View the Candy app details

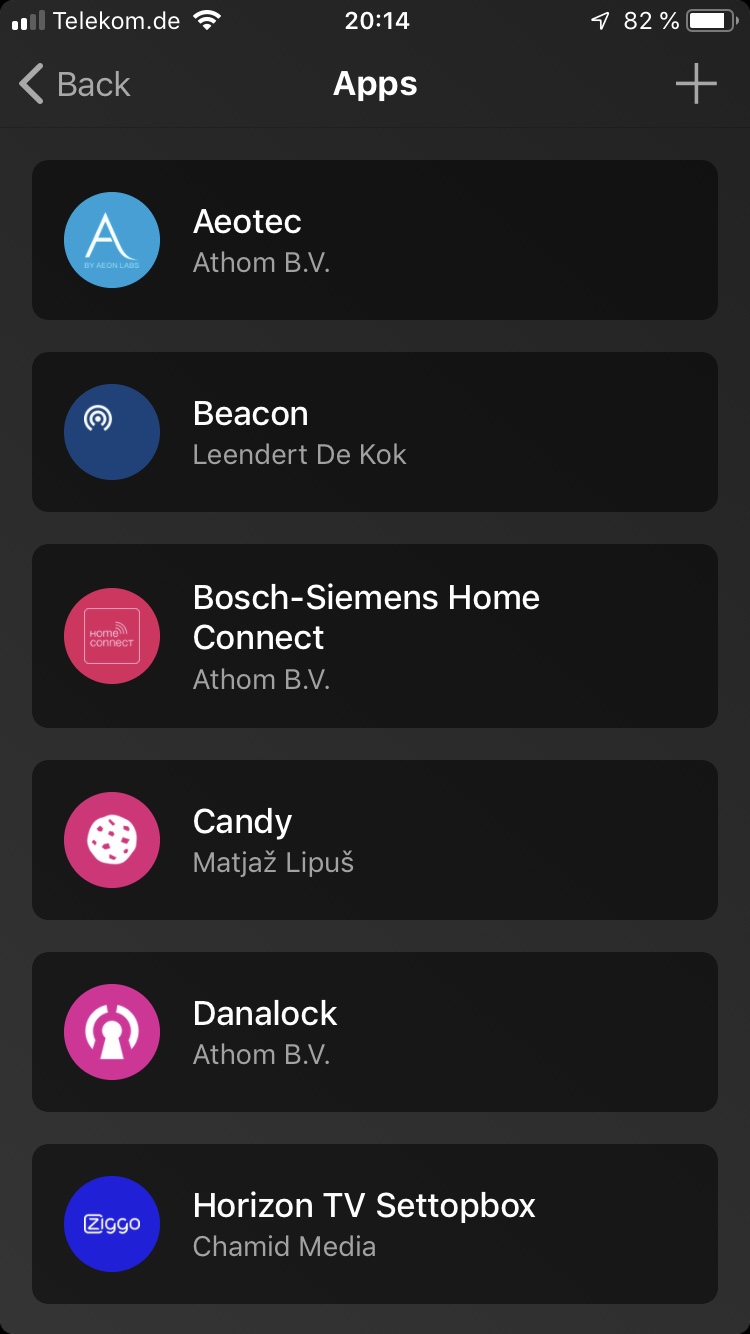375,840
